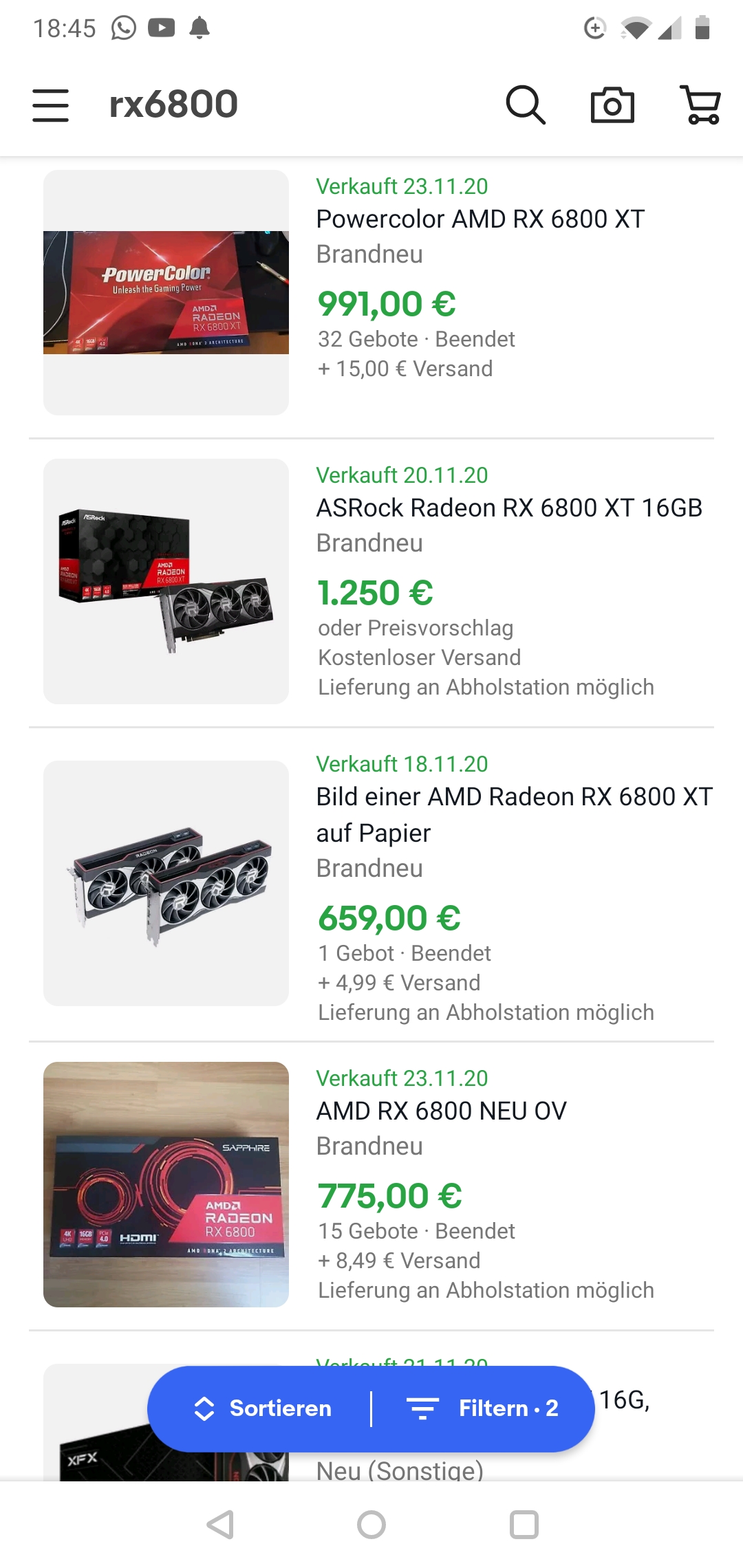Go back with the system back button
The height and width of the screenshot is (1568, 743).
click(x=220, y=1525)
